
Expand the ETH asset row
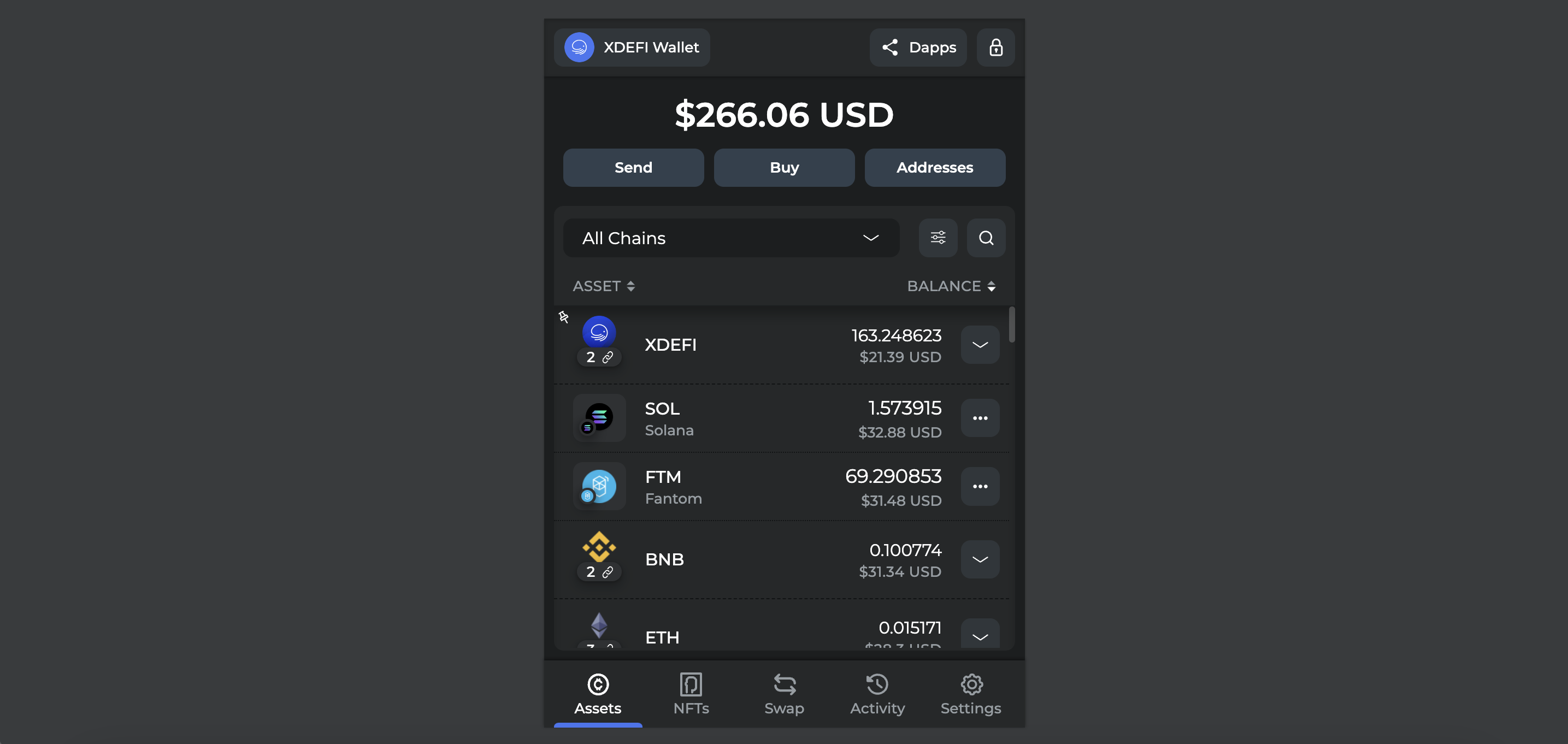[980, 636]
